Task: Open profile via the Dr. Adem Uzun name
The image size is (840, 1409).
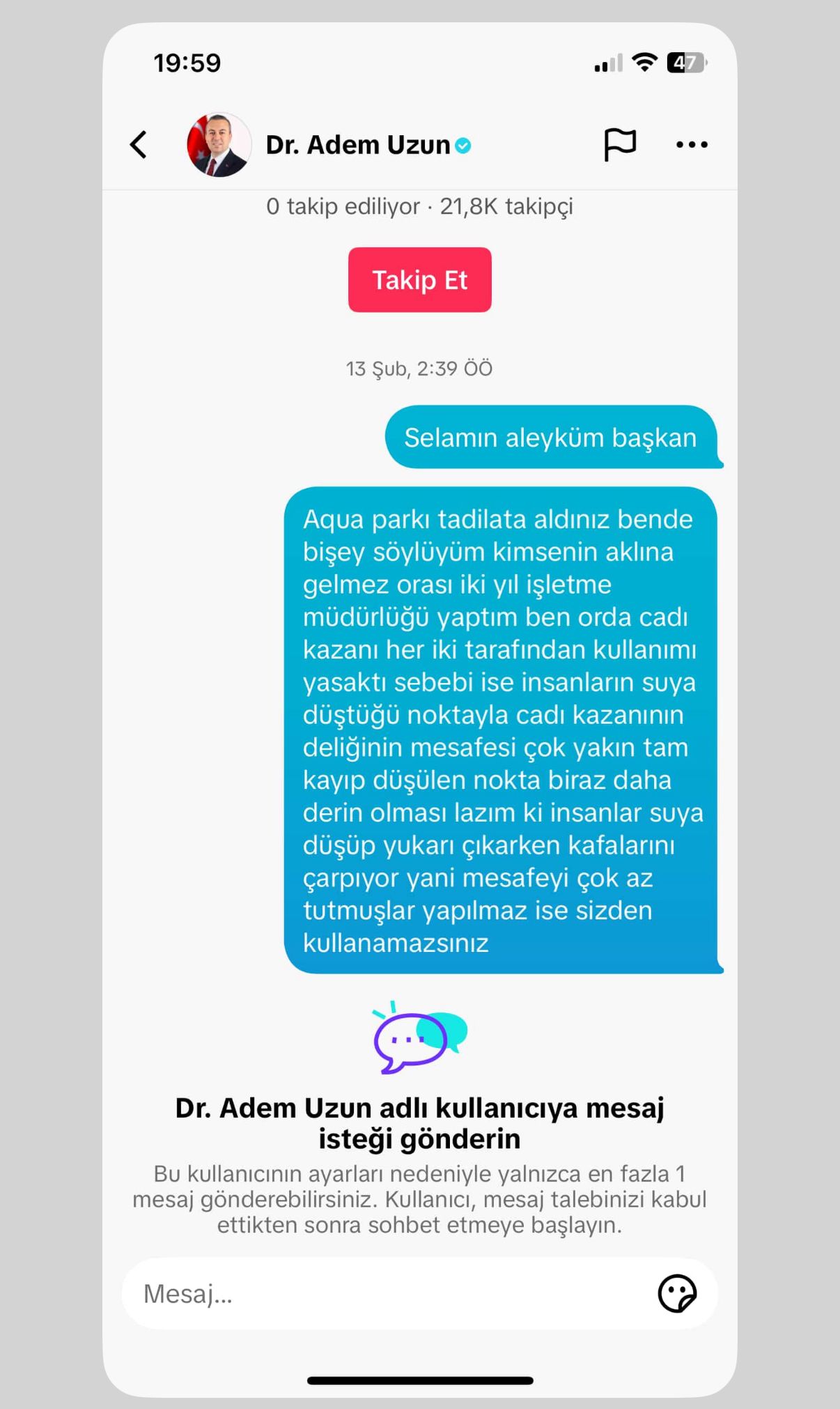Action: click(x=358, y=145)
